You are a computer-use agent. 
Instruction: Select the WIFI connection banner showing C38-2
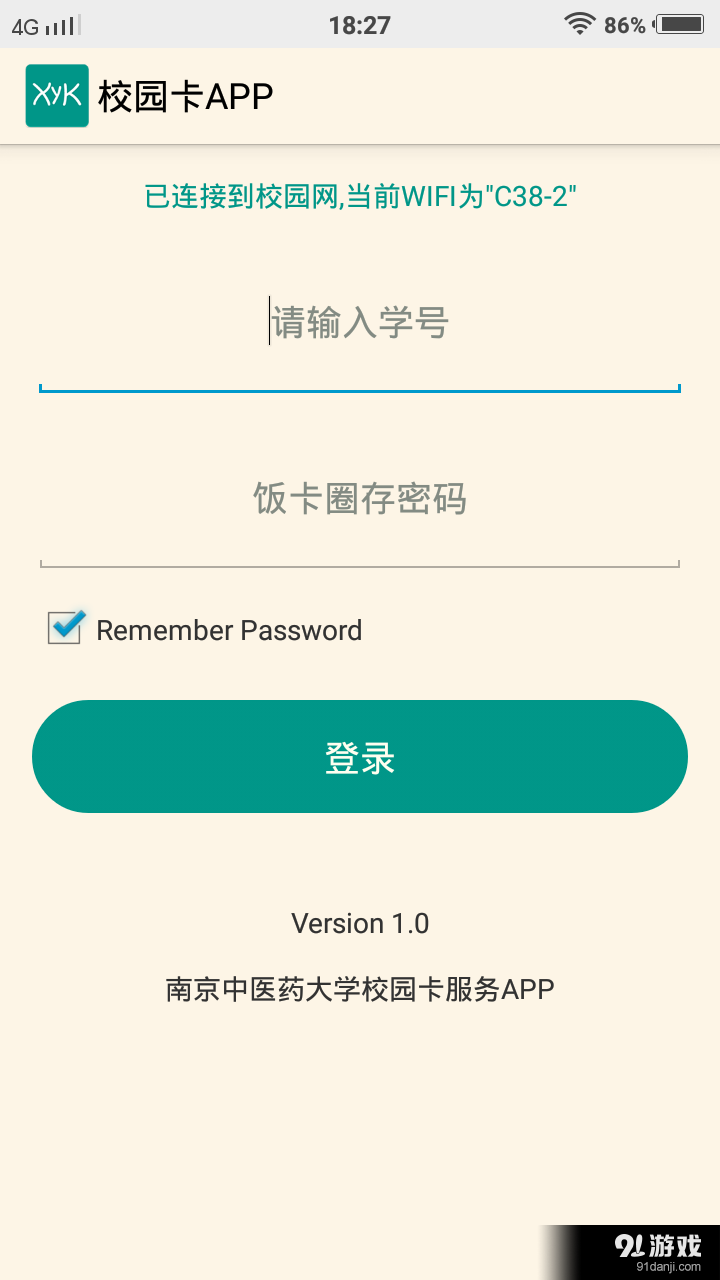360,197
